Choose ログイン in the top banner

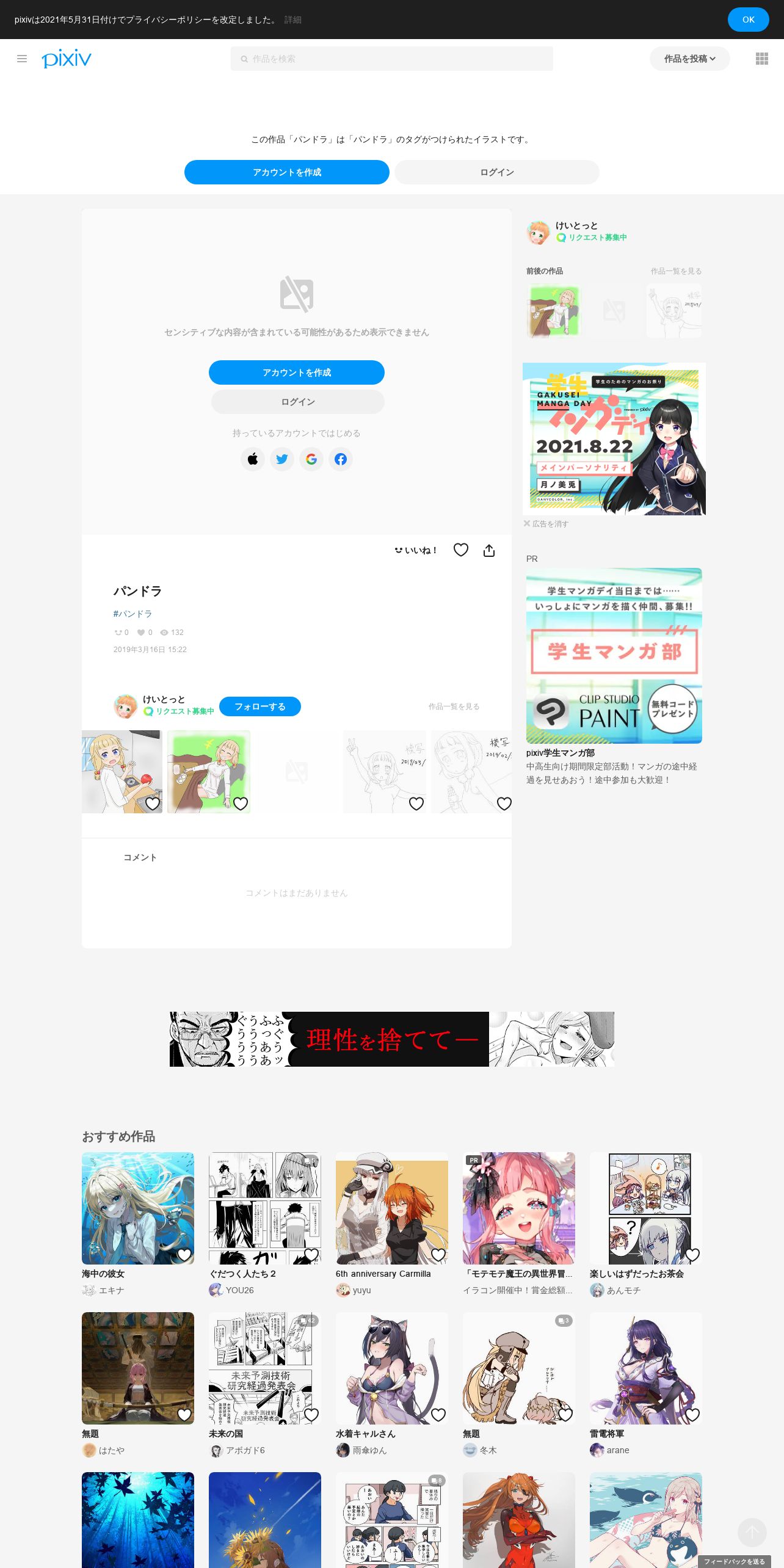(497, 172)
